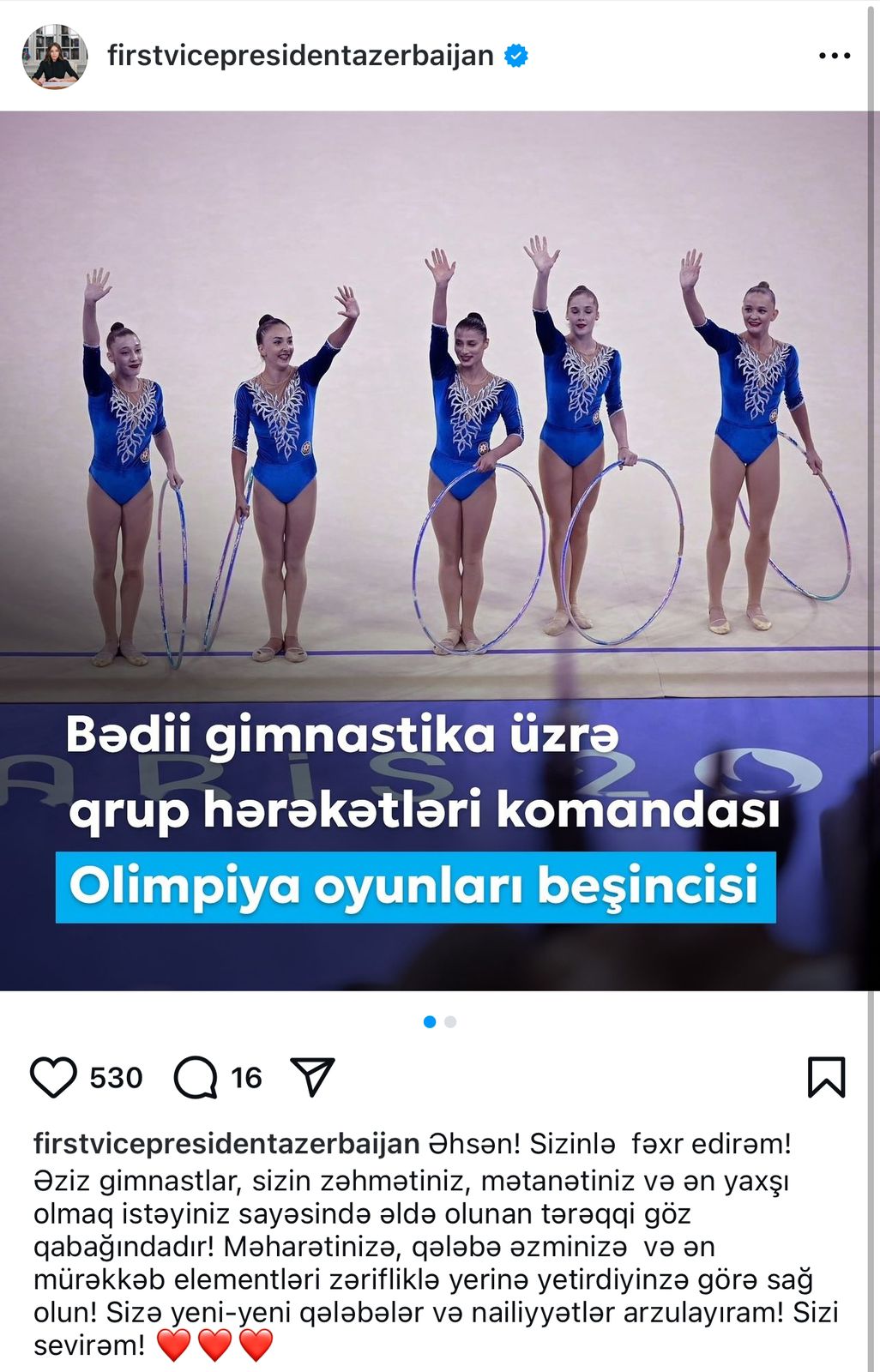Open the gymnastics team post image

click(439, 549)
